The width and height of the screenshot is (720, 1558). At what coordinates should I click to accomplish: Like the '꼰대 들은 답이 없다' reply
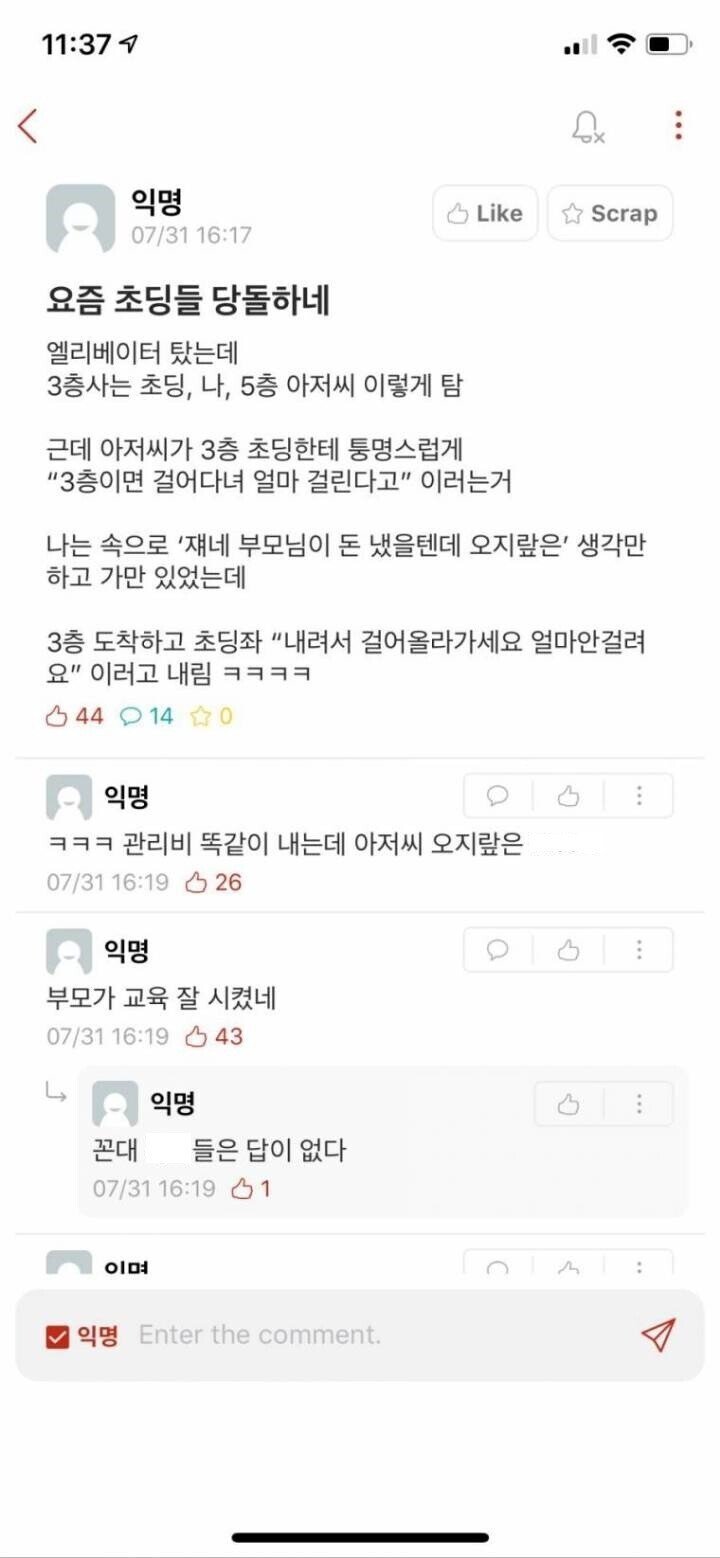[x=568, y=1104]
